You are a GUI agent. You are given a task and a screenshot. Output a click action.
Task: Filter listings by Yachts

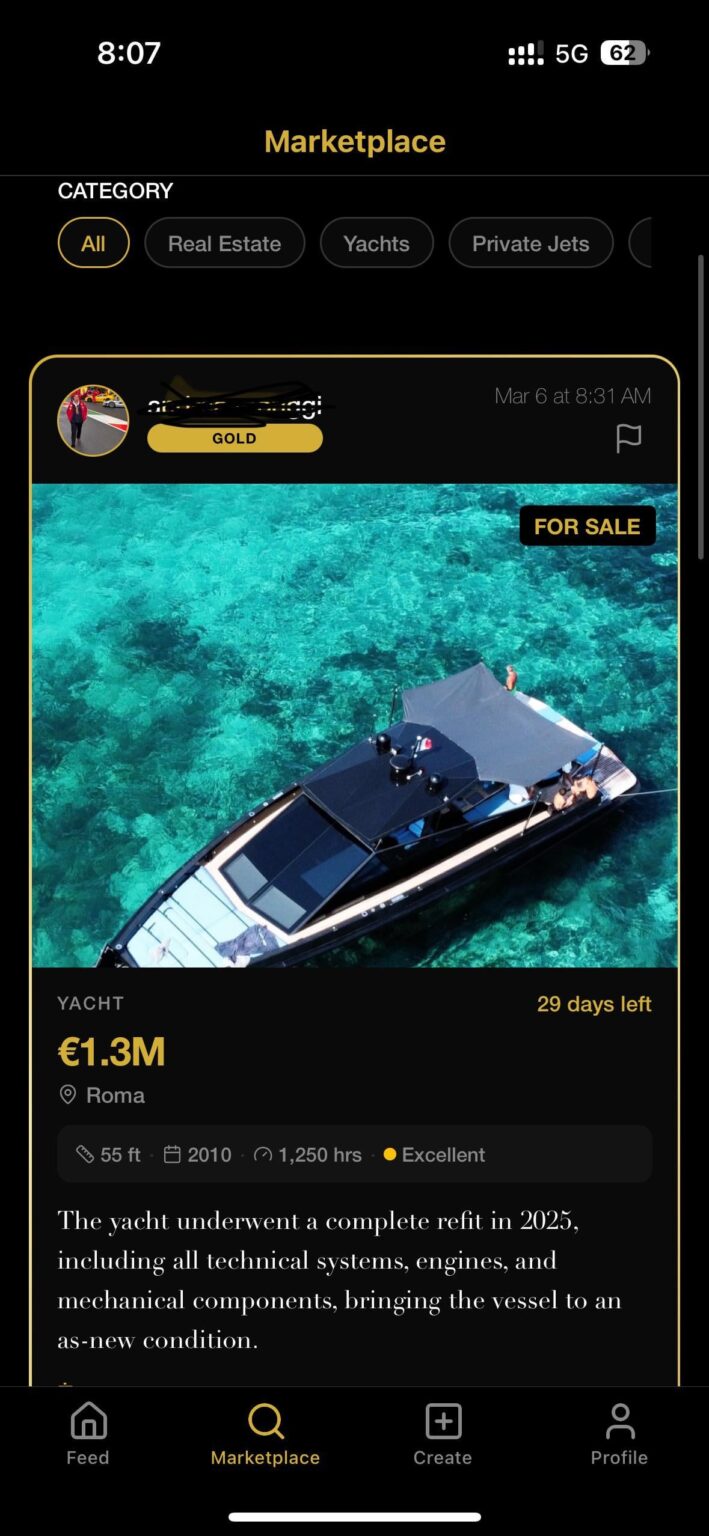(x=376, y=243)
